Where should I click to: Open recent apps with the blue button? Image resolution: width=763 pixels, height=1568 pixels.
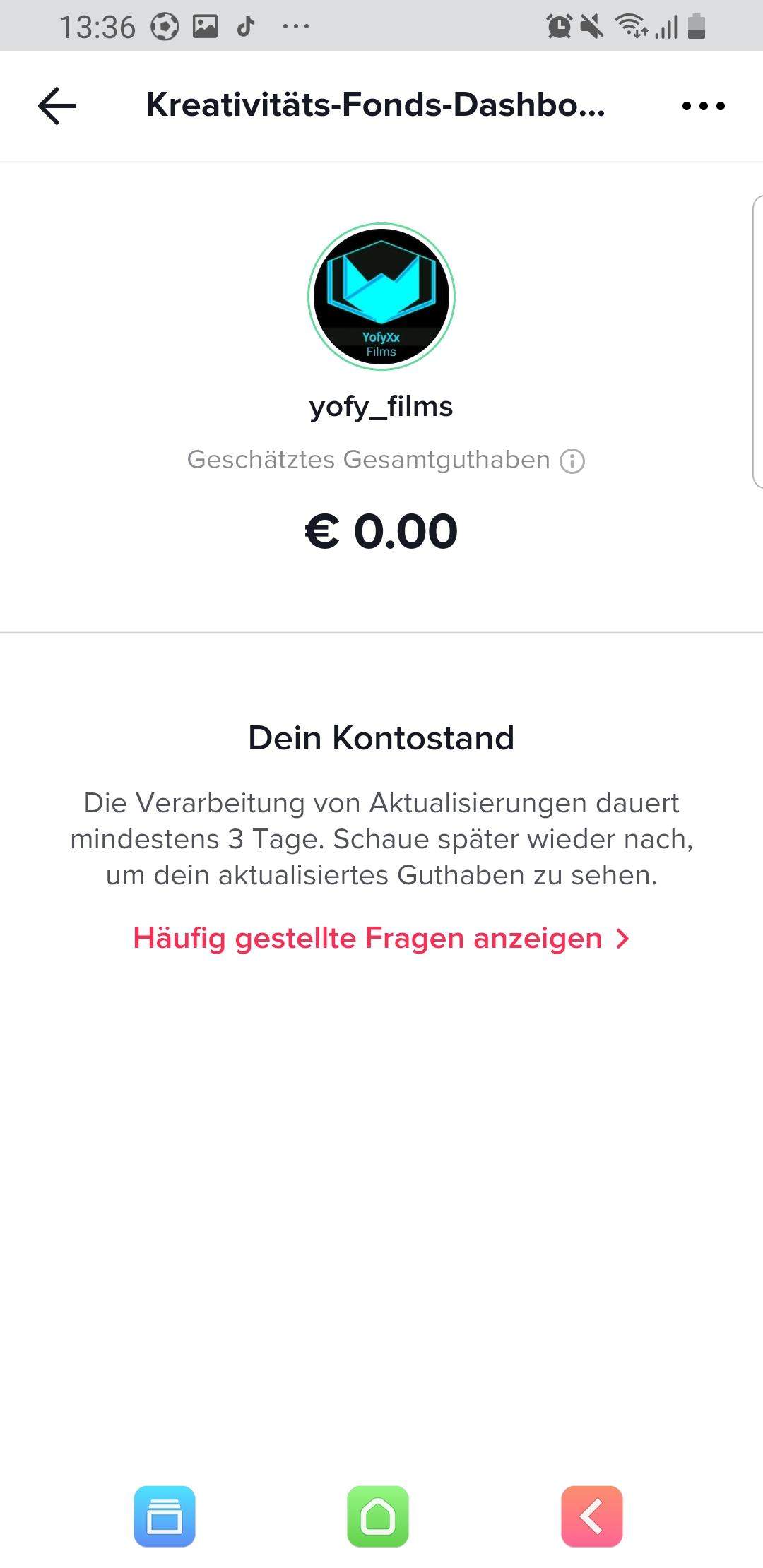165,1516
